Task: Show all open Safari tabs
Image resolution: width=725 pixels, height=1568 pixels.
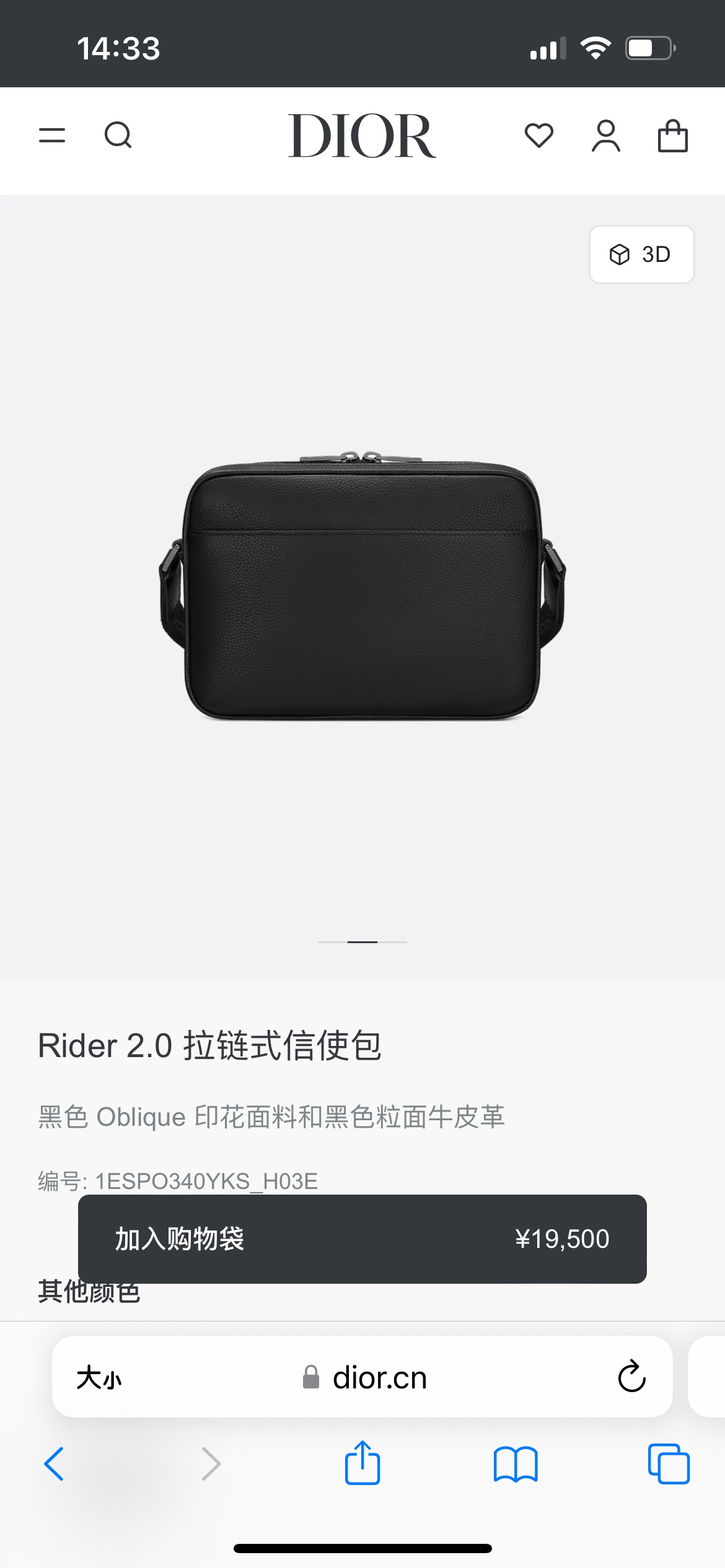Action: tap(669, 1464)
